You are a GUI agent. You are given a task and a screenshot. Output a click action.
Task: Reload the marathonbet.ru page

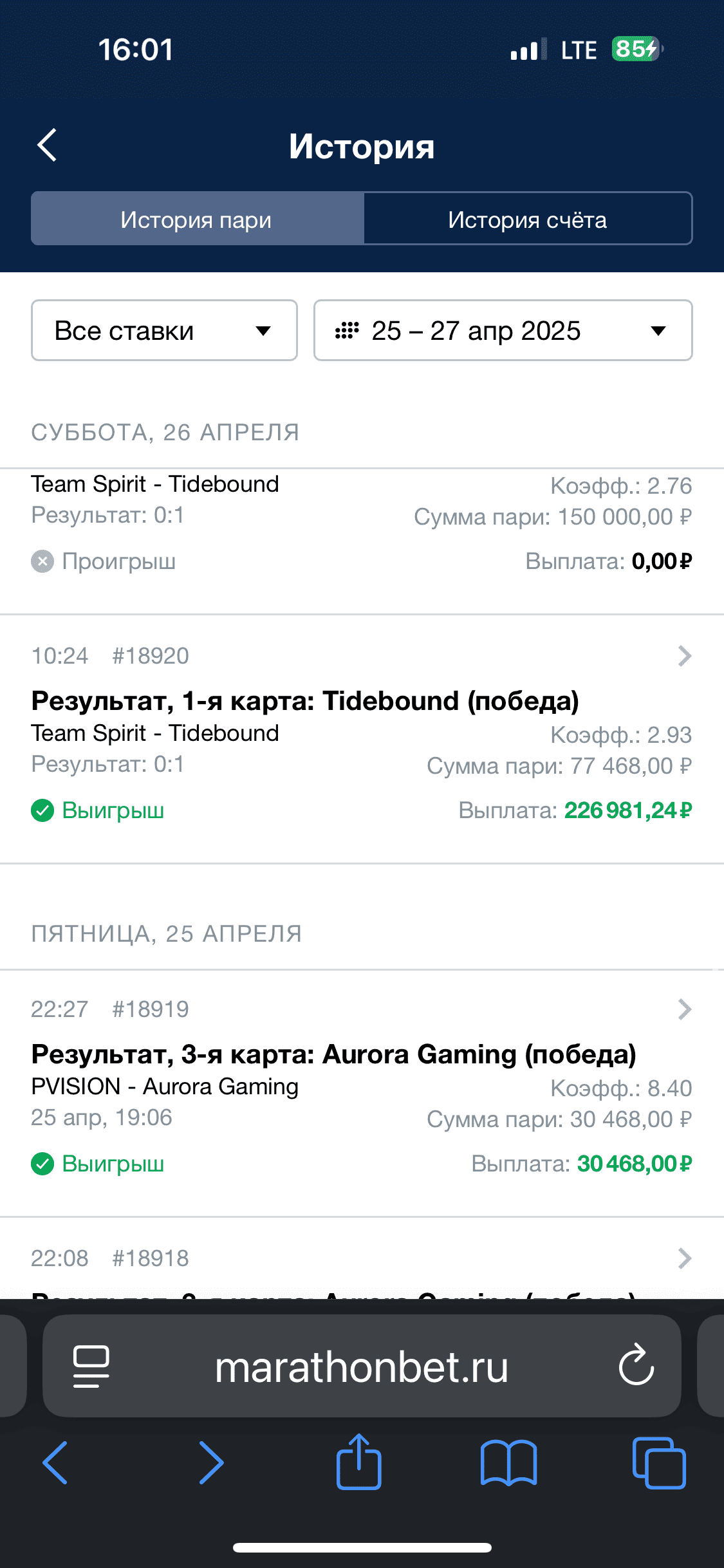[636, 1366]
